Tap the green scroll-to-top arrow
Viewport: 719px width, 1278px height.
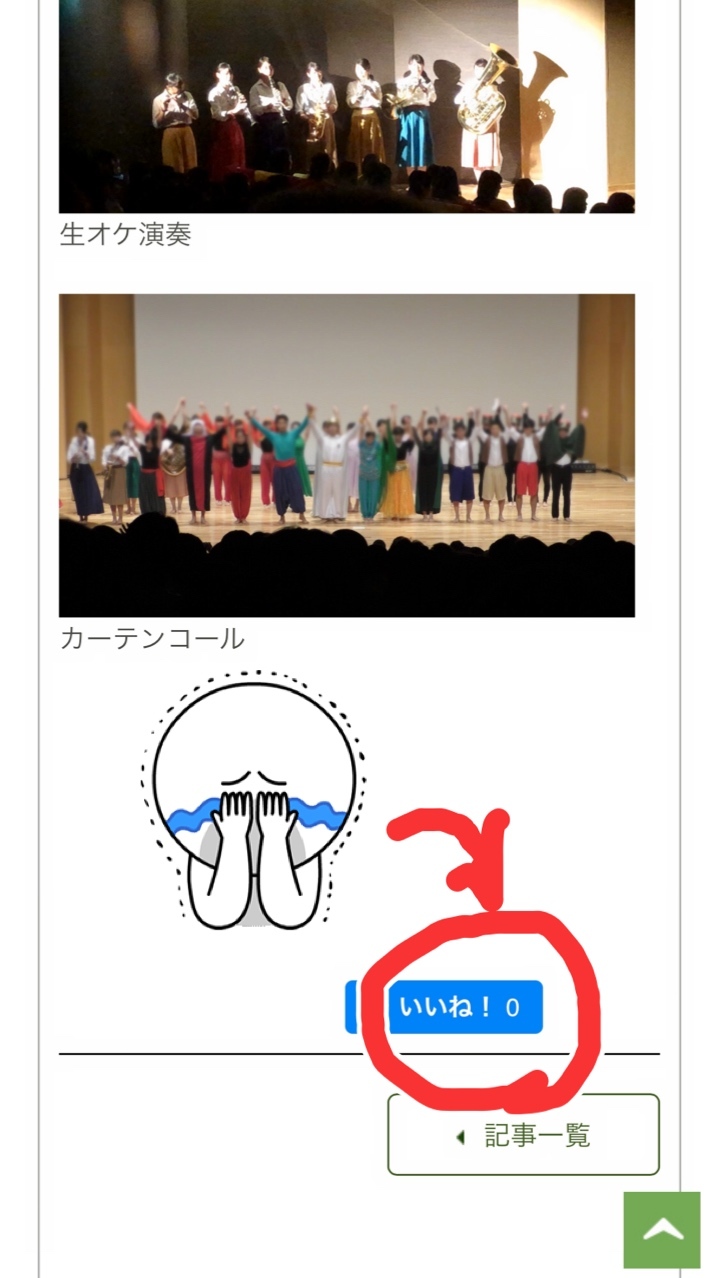661,1229
